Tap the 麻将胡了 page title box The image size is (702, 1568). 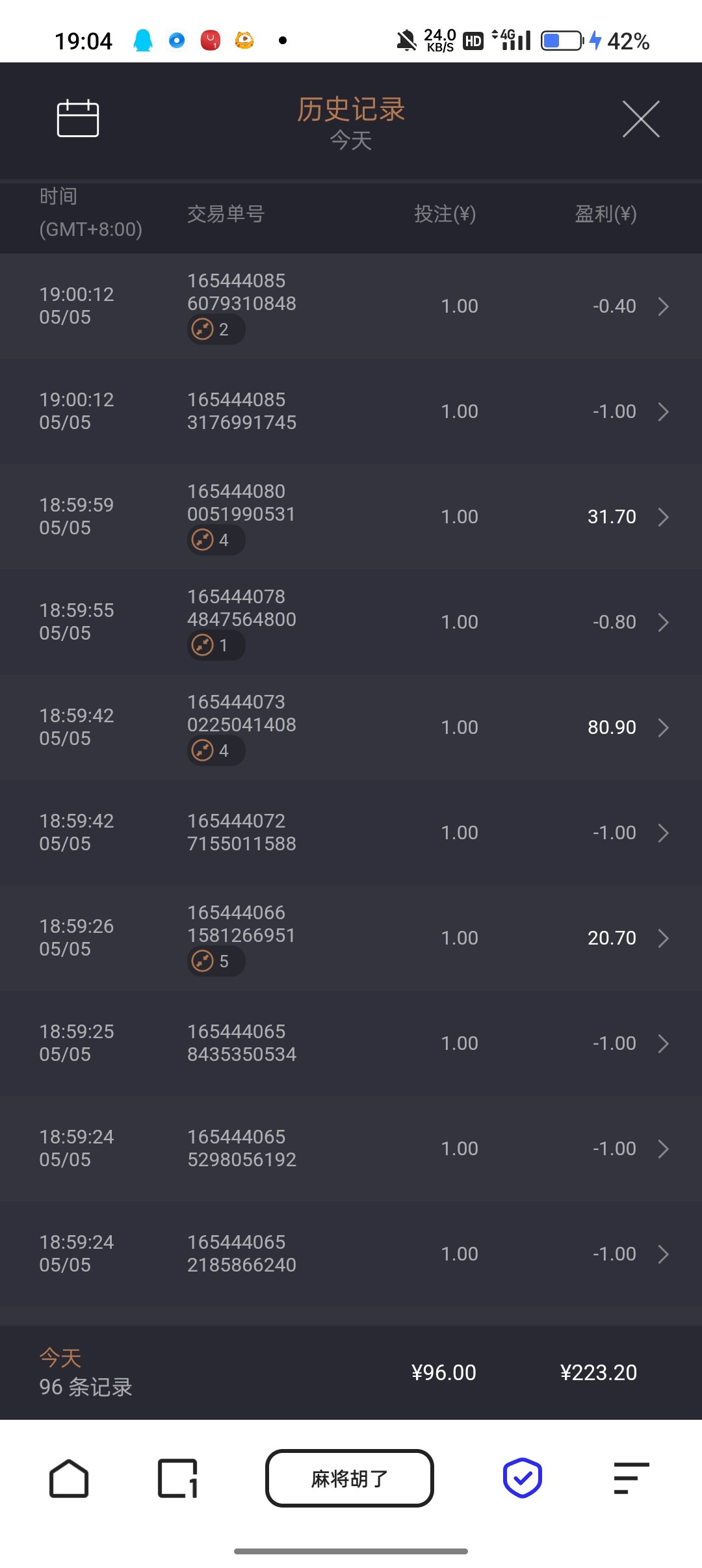tap(350, 1479)
